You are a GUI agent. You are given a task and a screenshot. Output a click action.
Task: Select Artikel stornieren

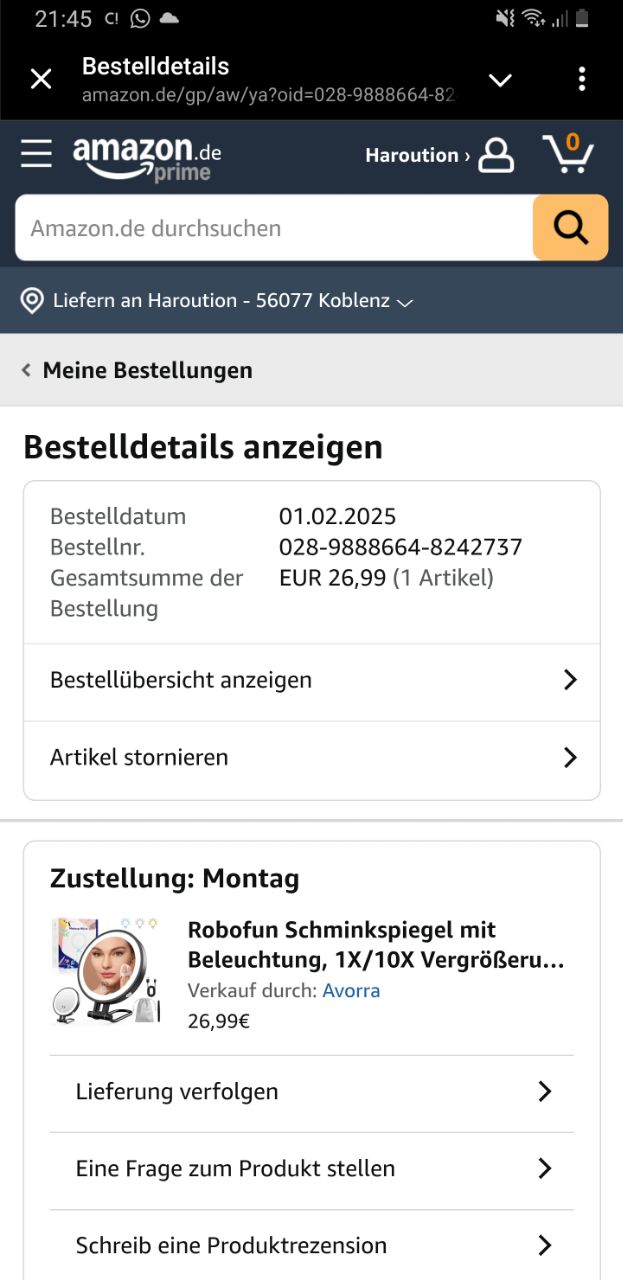(312, 758)
